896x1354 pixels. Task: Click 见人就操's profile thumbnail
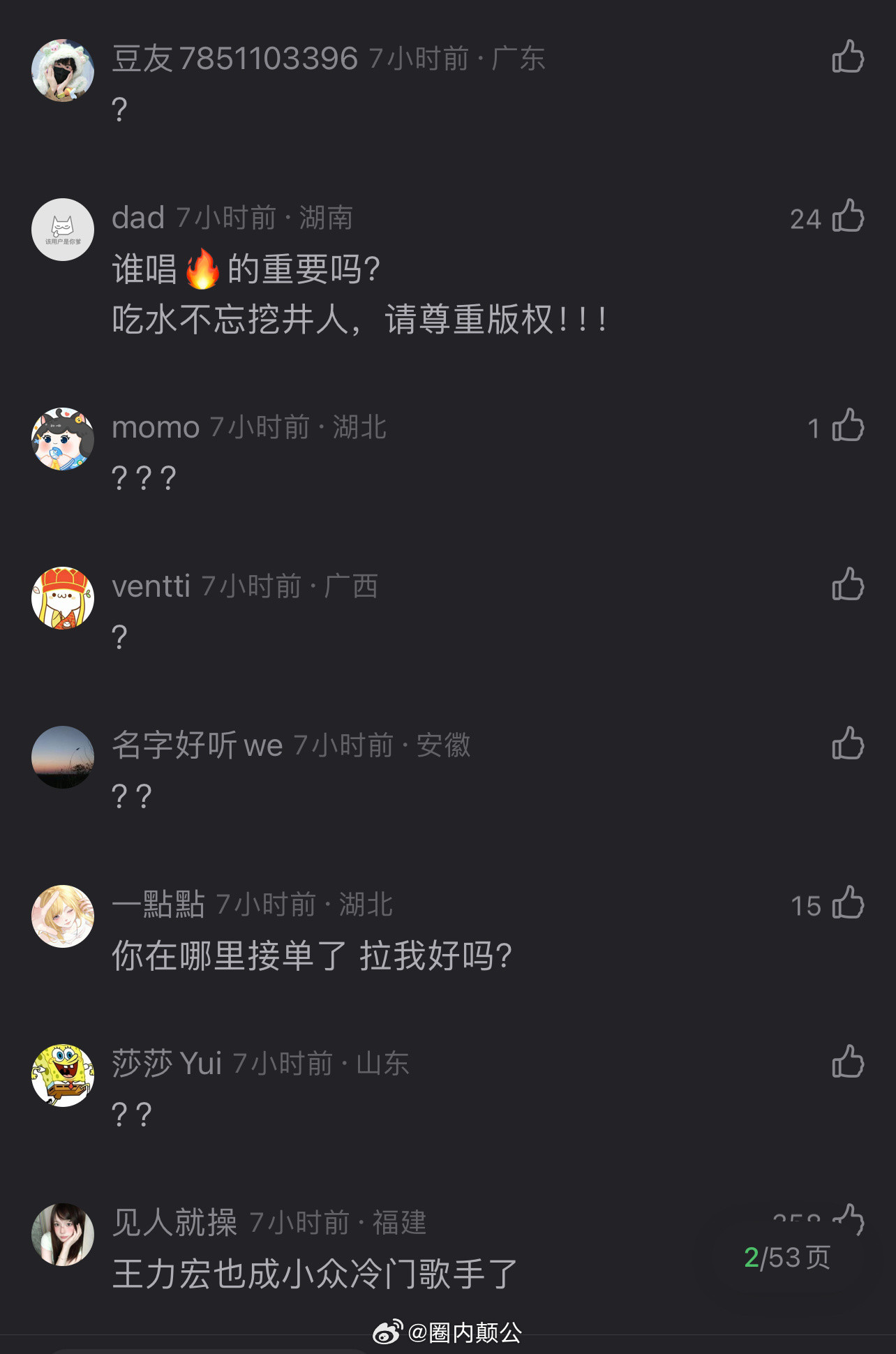click(62, 1234)
